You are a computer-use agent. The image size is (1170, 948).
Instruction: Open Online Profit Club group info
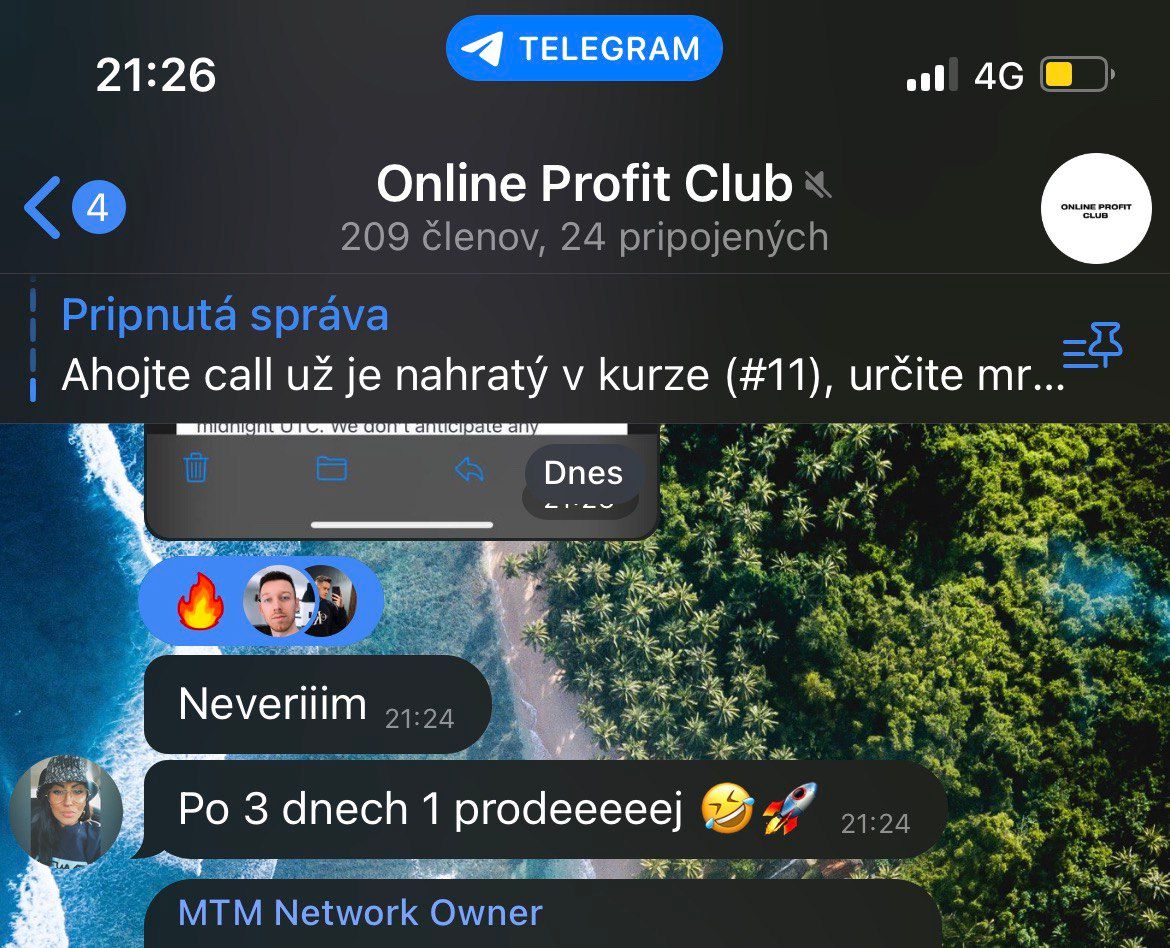(x=585, y=208)
